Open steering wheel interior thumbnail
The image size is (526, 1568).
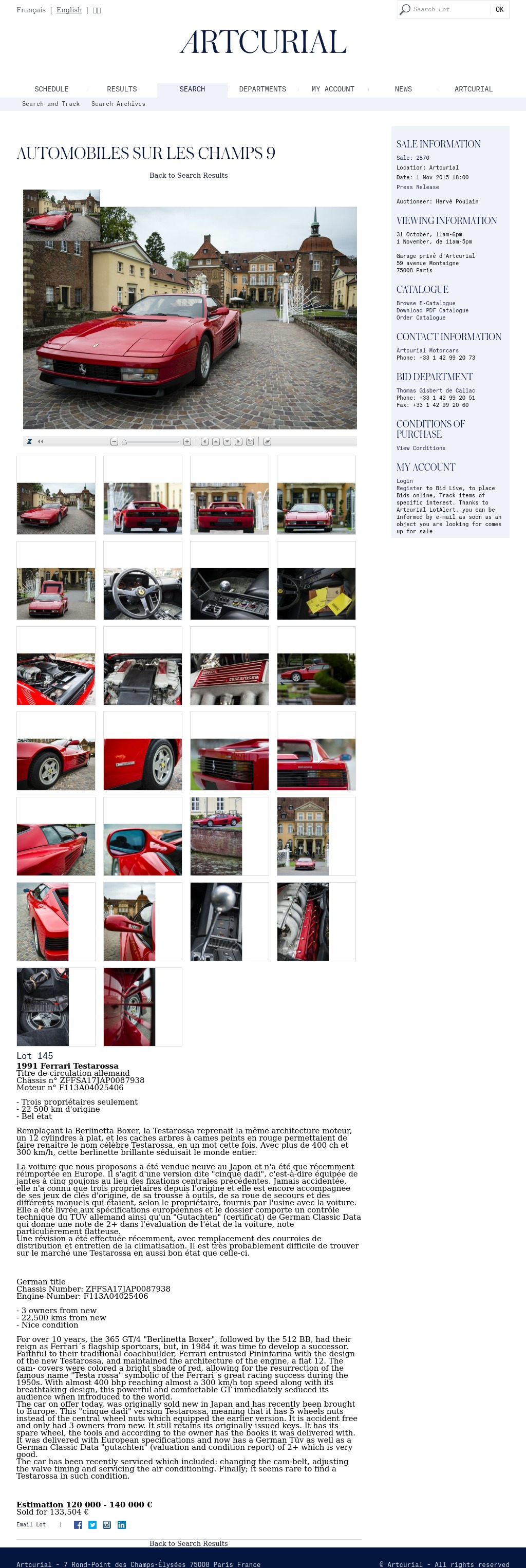[142, 593]
